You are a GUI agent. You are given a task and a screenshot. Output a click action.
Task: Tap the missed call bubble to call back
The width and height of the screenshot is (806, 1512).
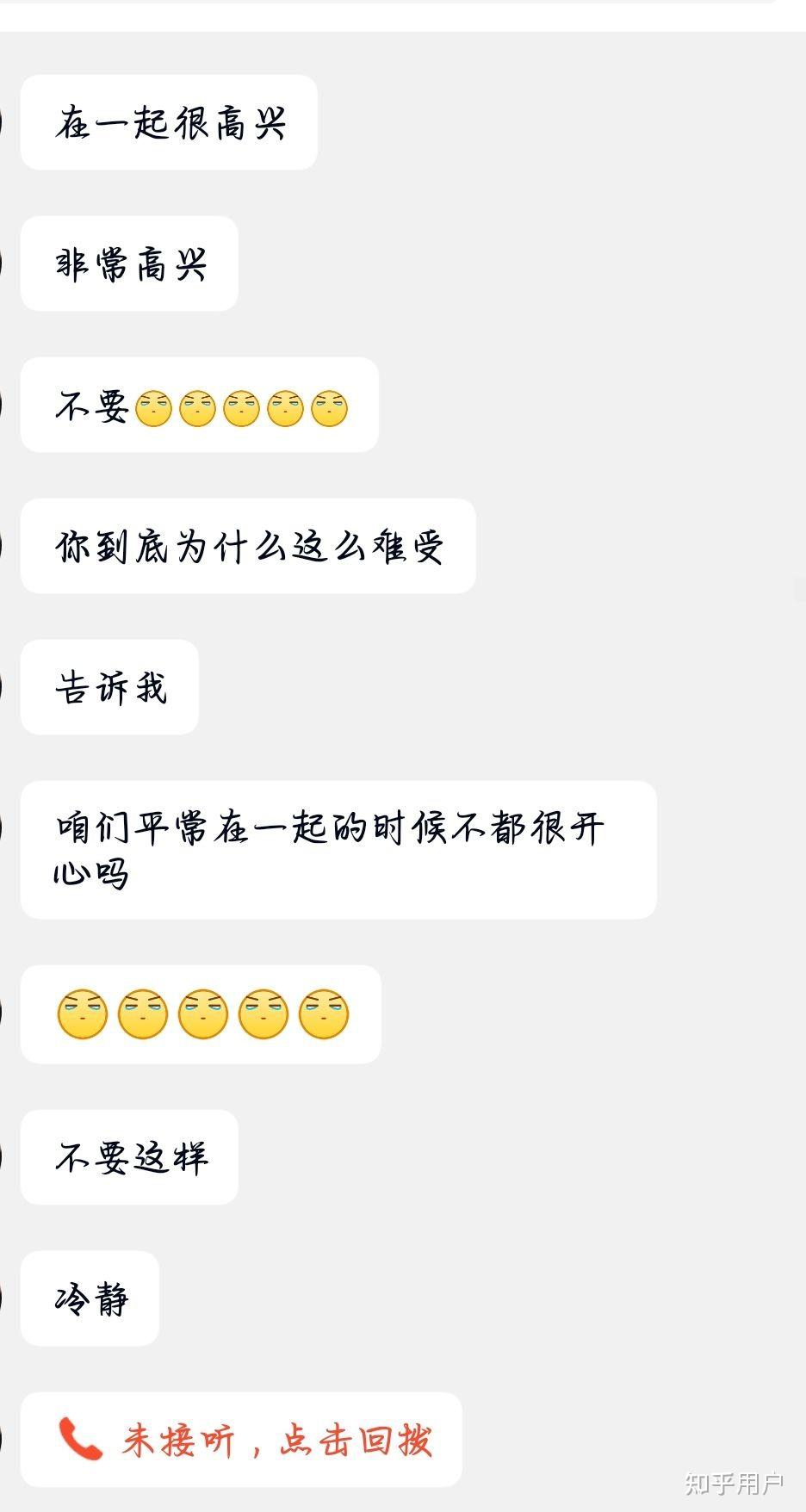click(x=242, y=1439)
